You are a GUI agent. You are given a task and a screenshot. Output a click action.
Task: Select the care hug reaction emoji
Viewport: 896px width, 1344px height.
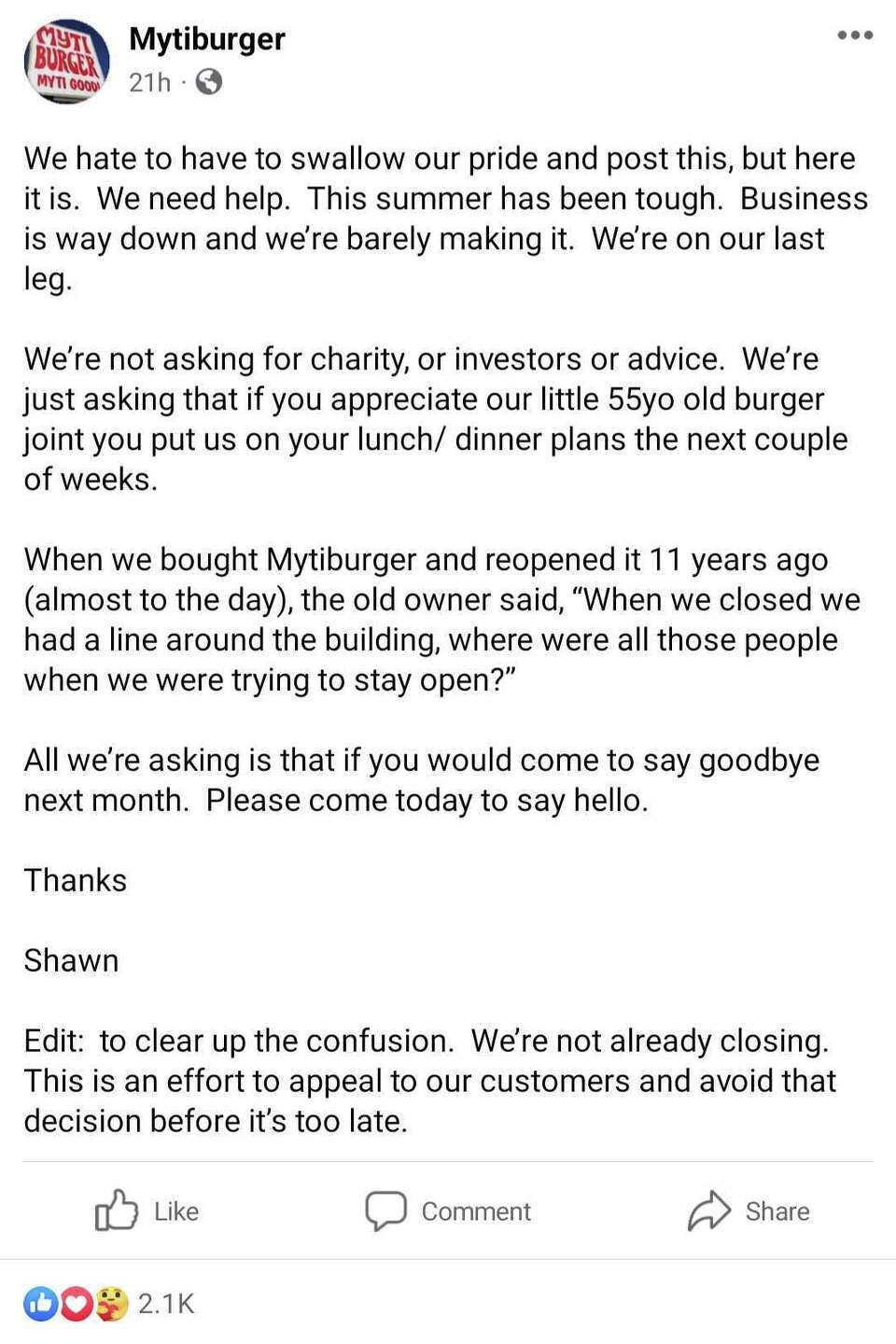(111, 1304)
